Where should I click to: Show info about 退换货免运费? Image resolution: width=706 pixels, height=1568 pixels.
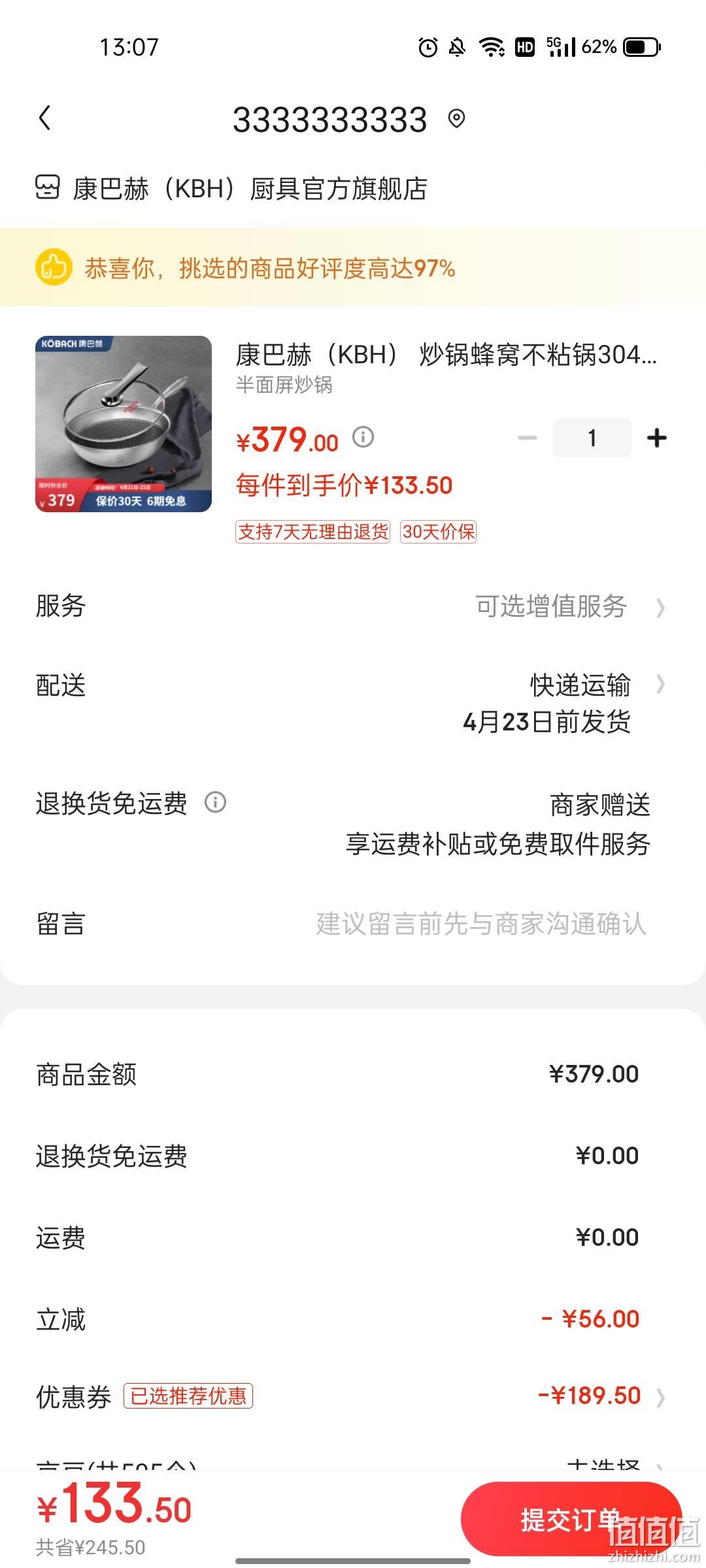(x=215, y=802)
